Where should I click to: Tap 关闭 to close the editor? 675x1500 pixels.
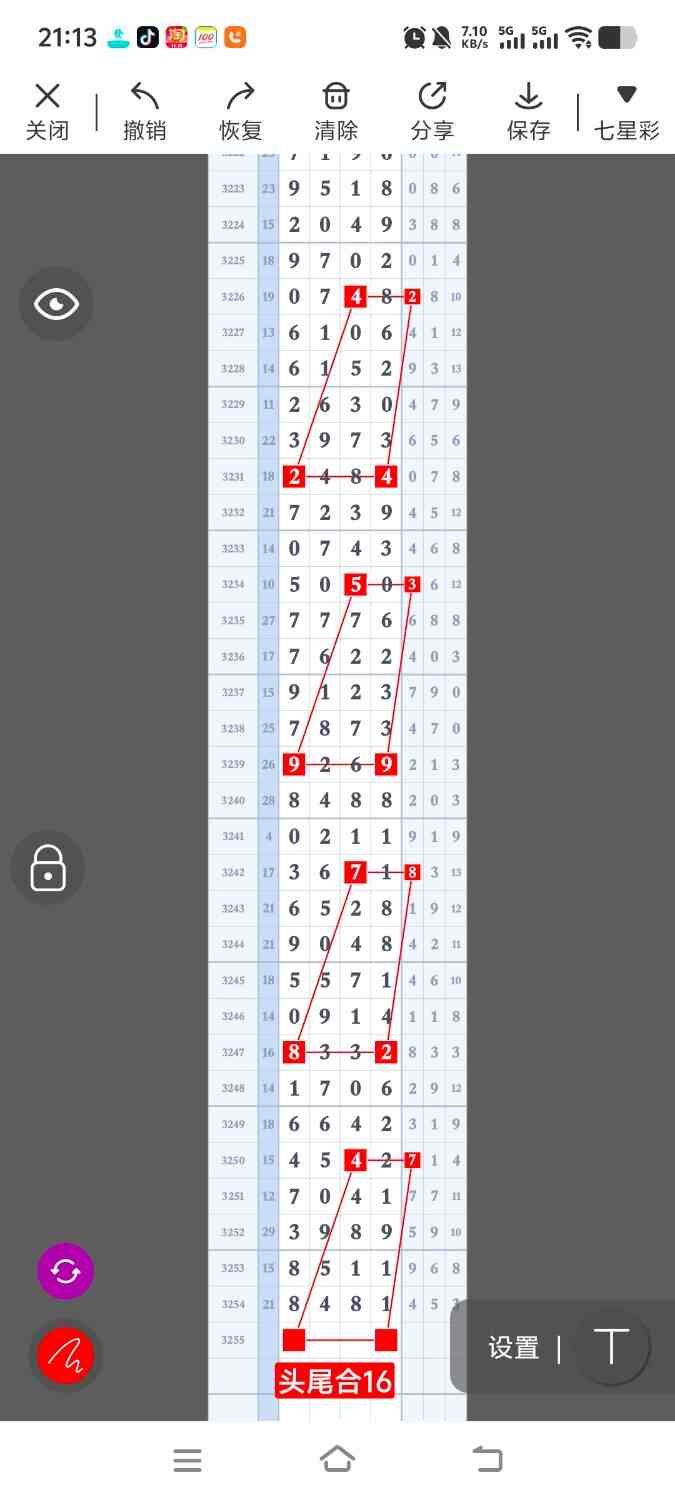tap(47, 111)
